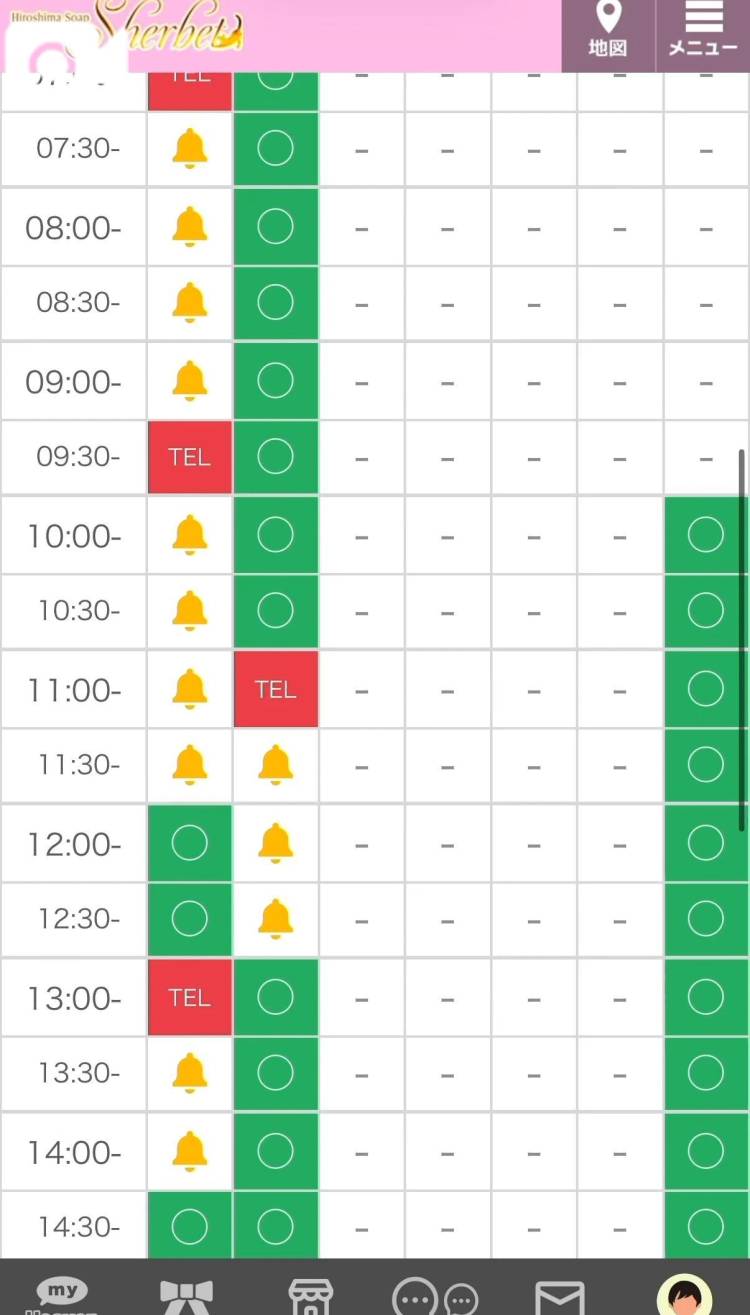This screenshot has height=1315, width=750.
Task: Open the profile avatar tab
Action: (x=685, y=1294)
